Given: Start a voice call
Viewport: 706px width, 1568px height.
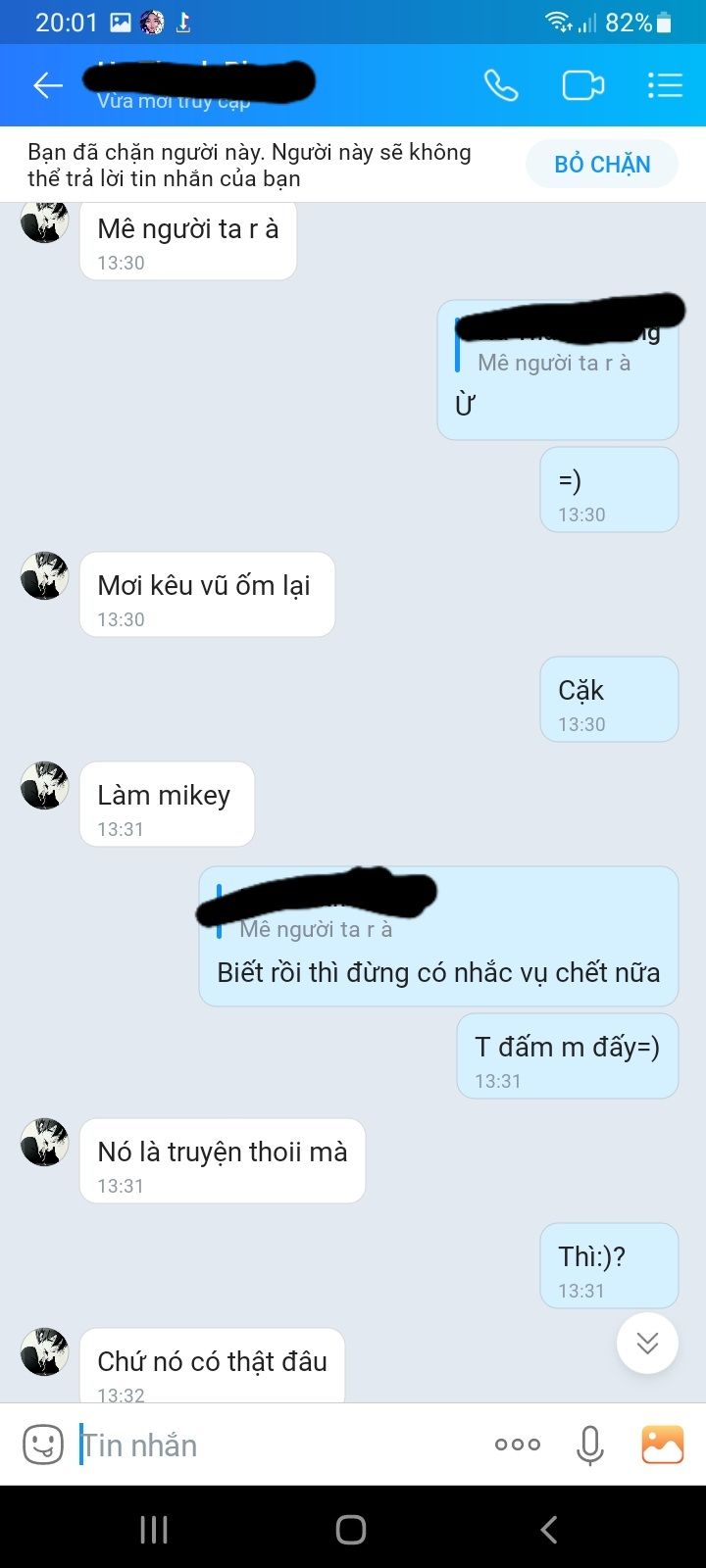Looking at the screenshot, I should pos(501,86).
